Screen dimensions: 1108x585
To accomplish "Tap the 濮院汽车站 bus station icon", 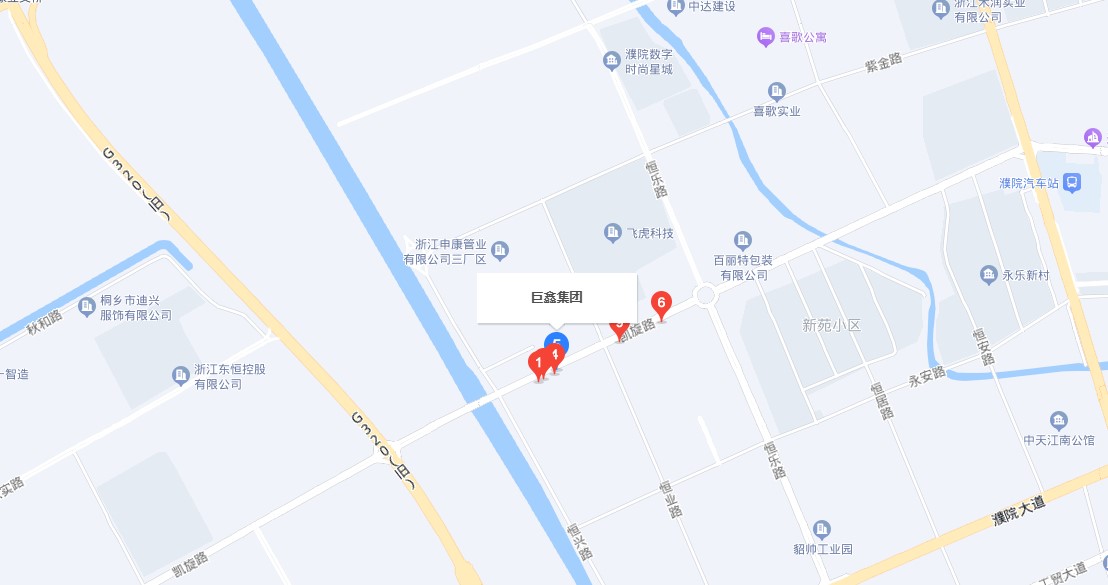I will pyautogui.click(x=1071, y=183).
